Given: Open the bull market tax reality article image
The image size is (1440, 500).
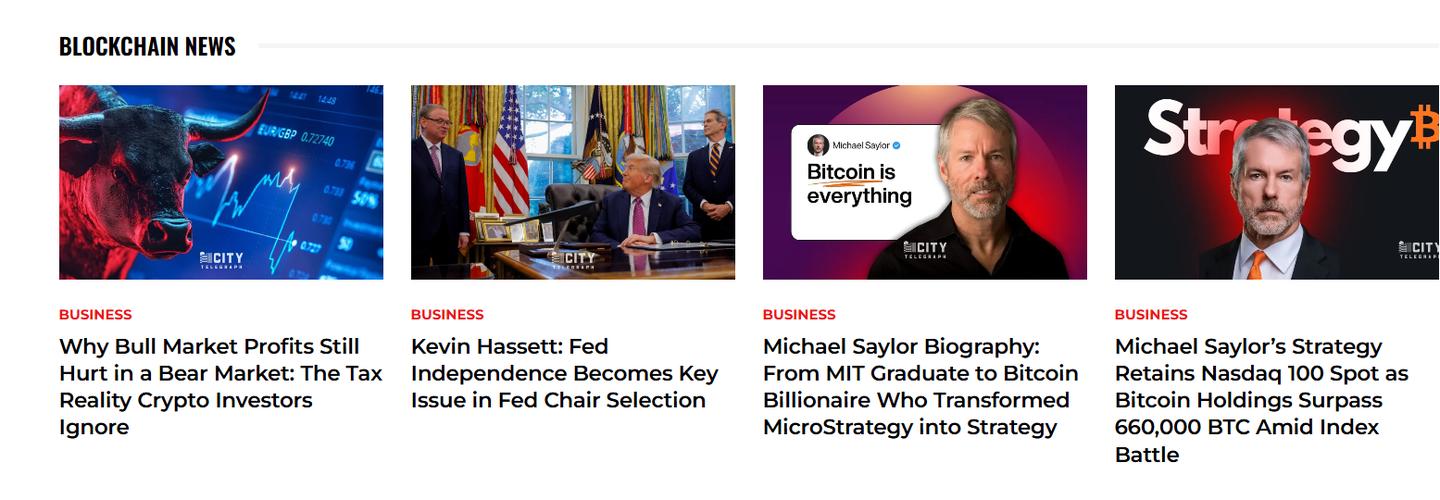Looking at the screenshot, I should [x=221, y=182].
